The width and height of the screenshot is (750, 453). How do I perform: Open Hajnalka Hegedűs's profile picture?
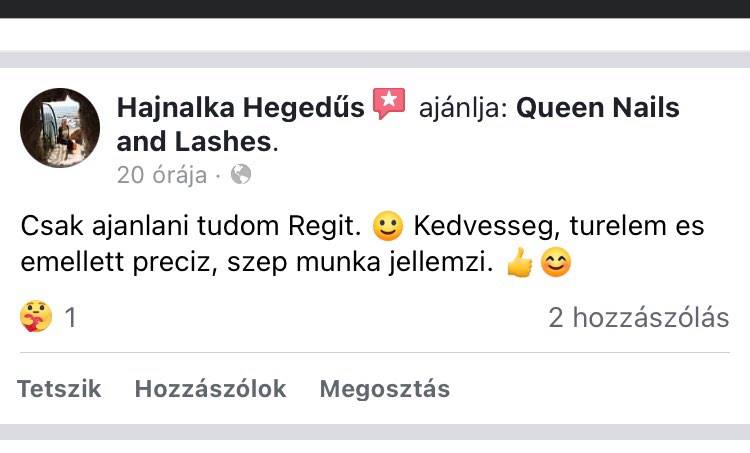tap(60, 128)
